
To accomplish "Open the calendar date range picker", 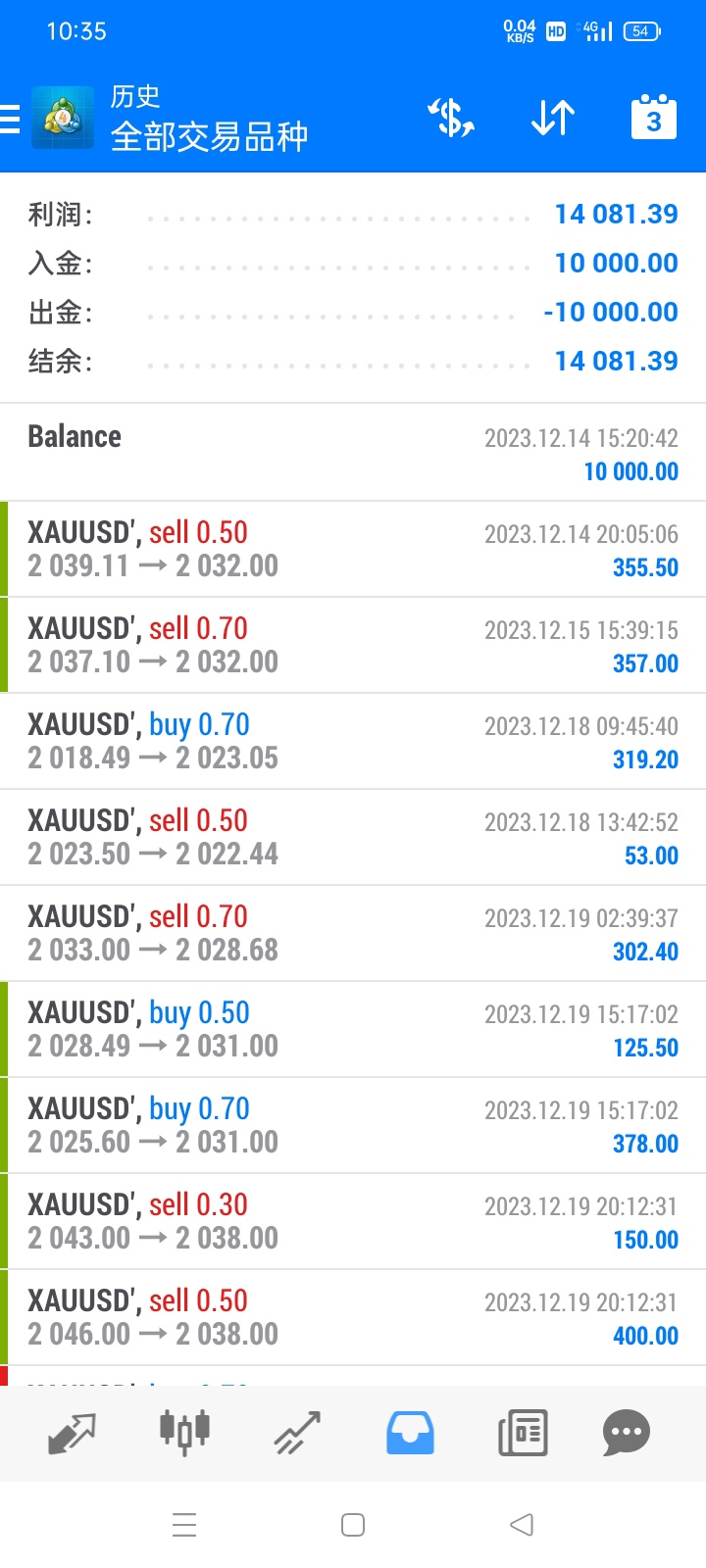I will point(654,118).
